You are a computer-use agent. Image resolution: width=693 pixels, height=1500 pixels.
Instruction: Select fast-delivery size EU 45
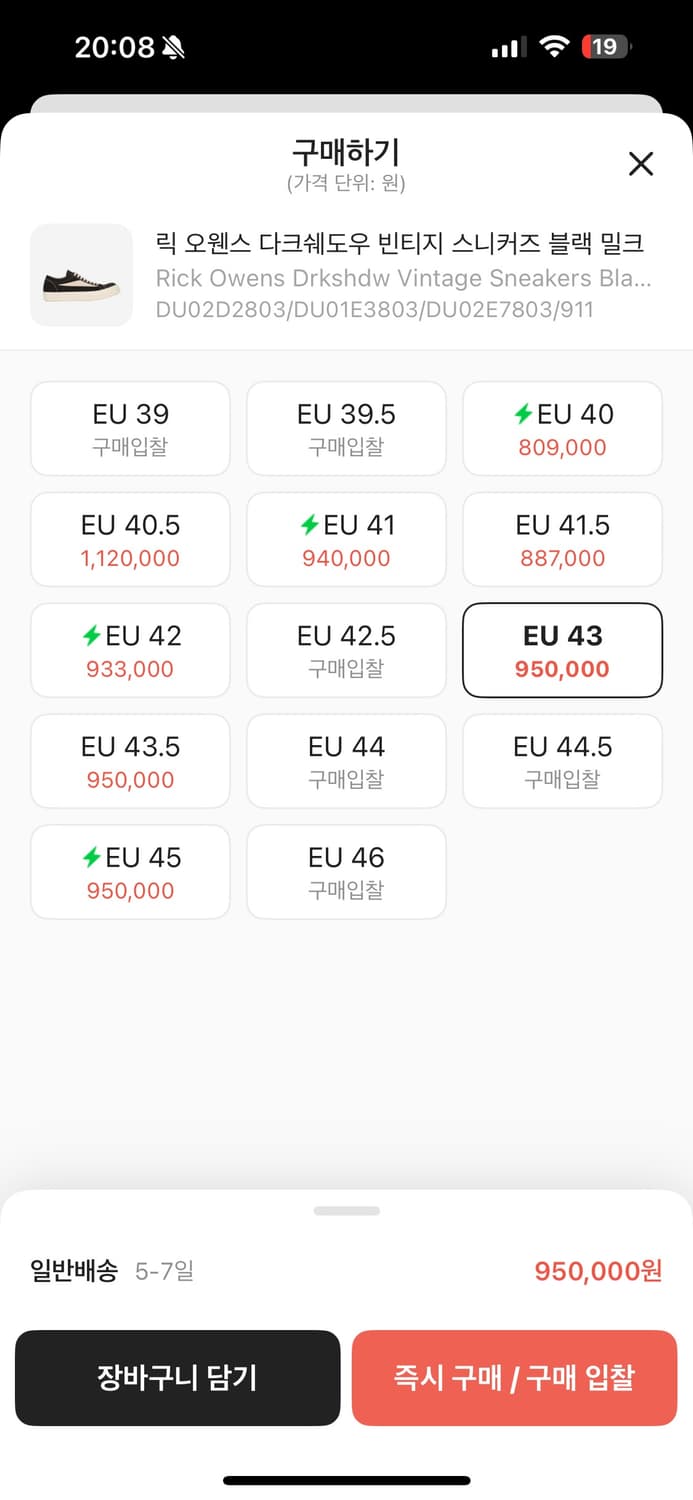131,873
